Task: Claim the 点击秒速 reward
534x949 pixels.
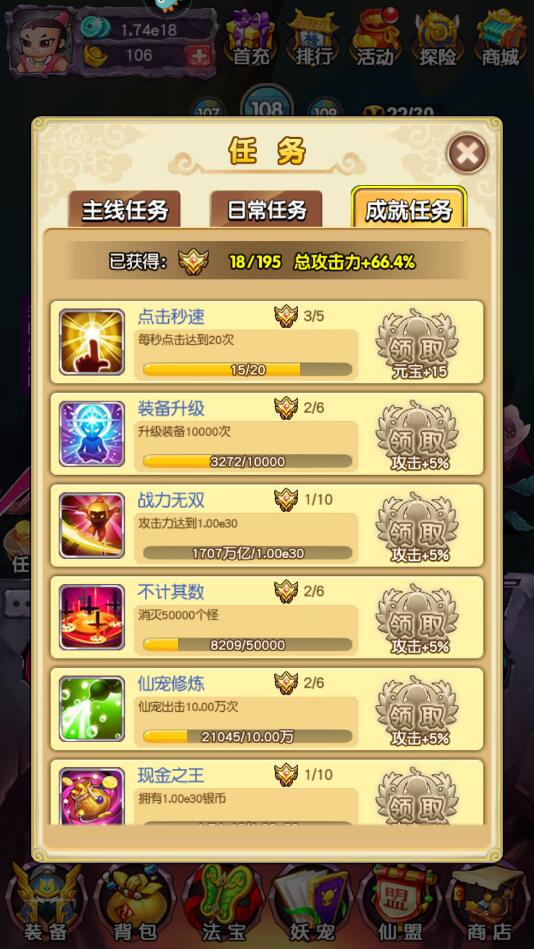Action: point(417,343)
